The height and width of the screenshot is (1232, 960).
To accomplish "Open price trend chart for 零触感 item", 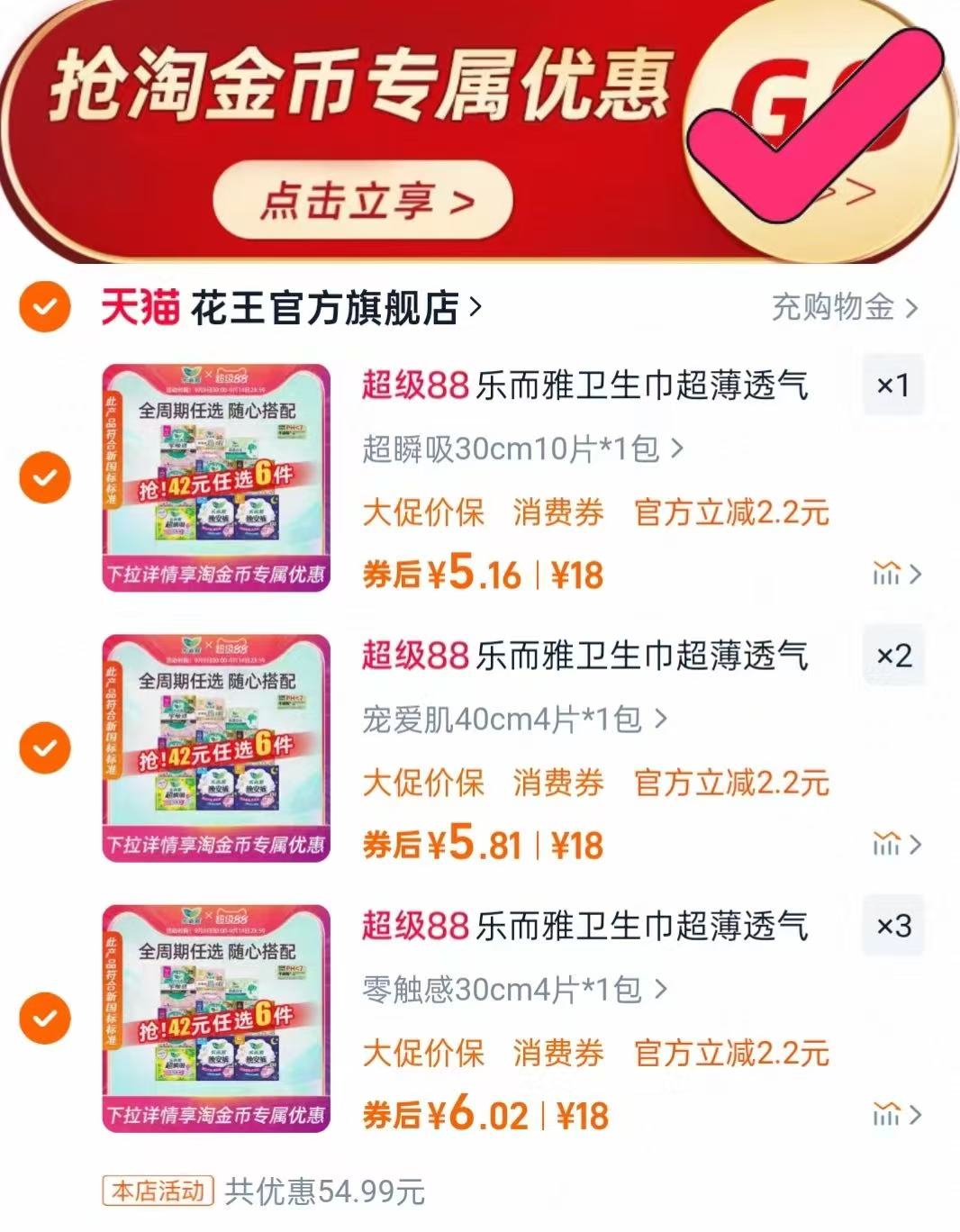I will pyautogui.click(x=891, y=1113).
